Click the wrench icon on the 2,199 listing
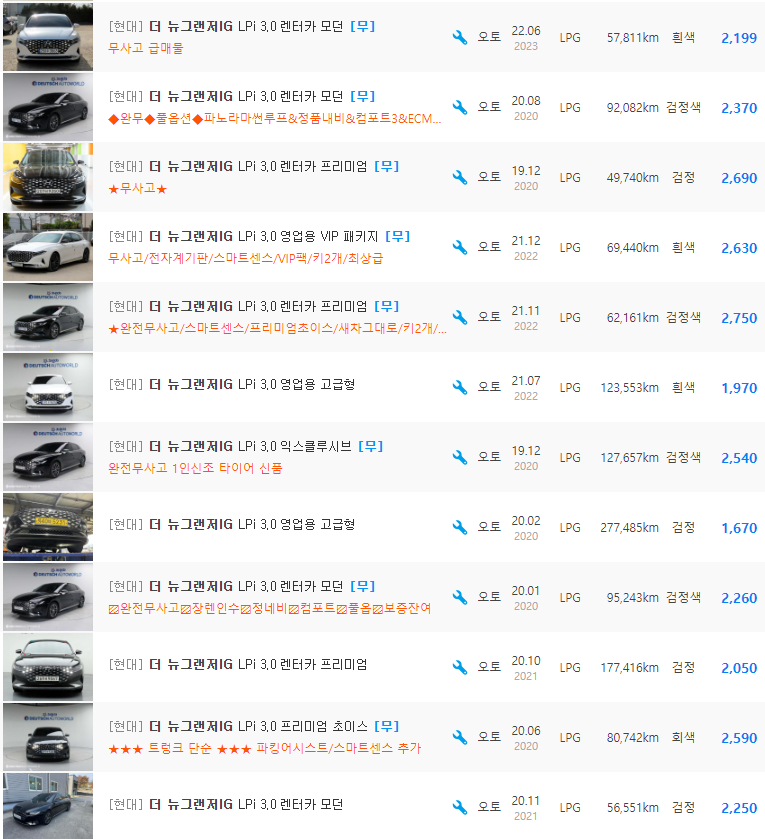 [460, 33]
